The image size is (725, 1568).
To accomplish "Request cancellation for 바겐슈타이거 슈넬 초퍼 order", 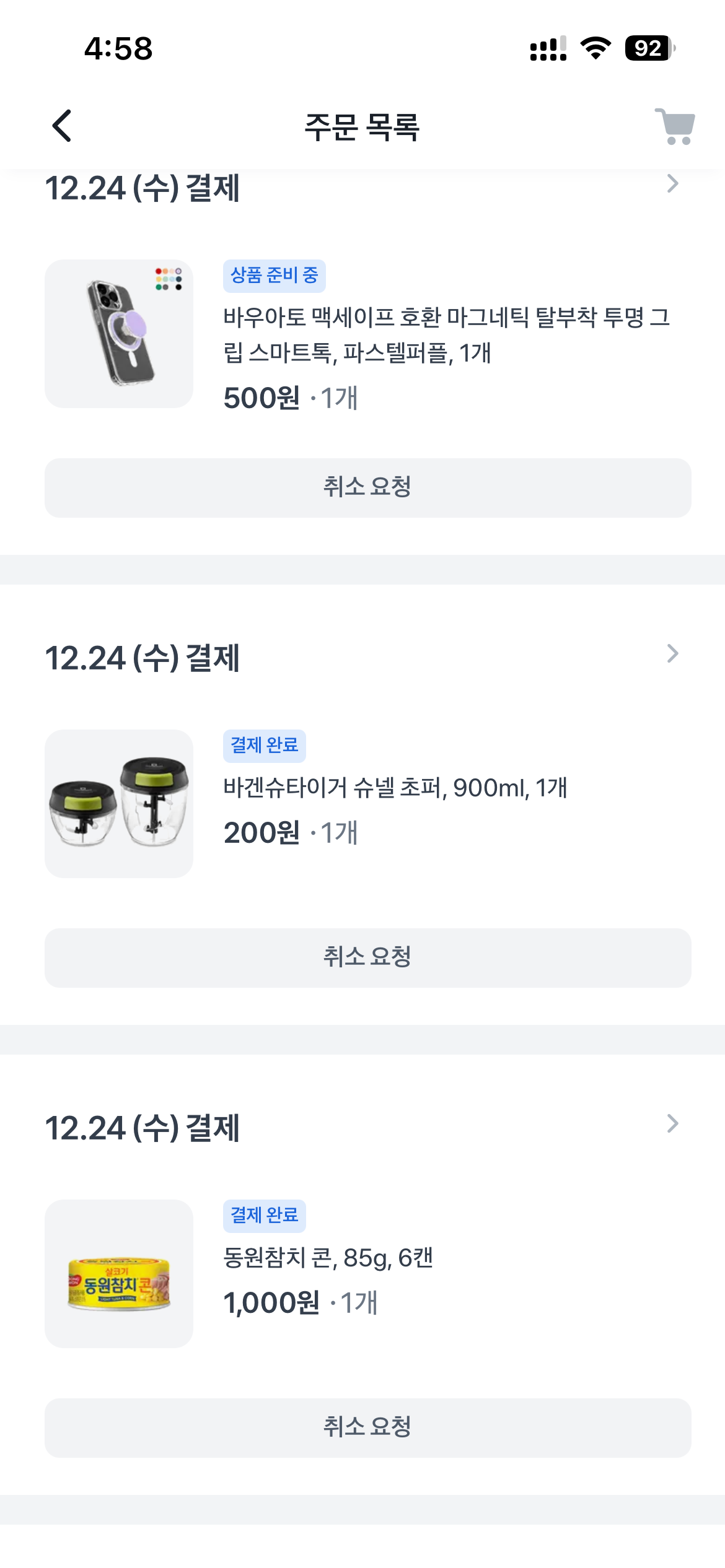I will coord(367,957).
